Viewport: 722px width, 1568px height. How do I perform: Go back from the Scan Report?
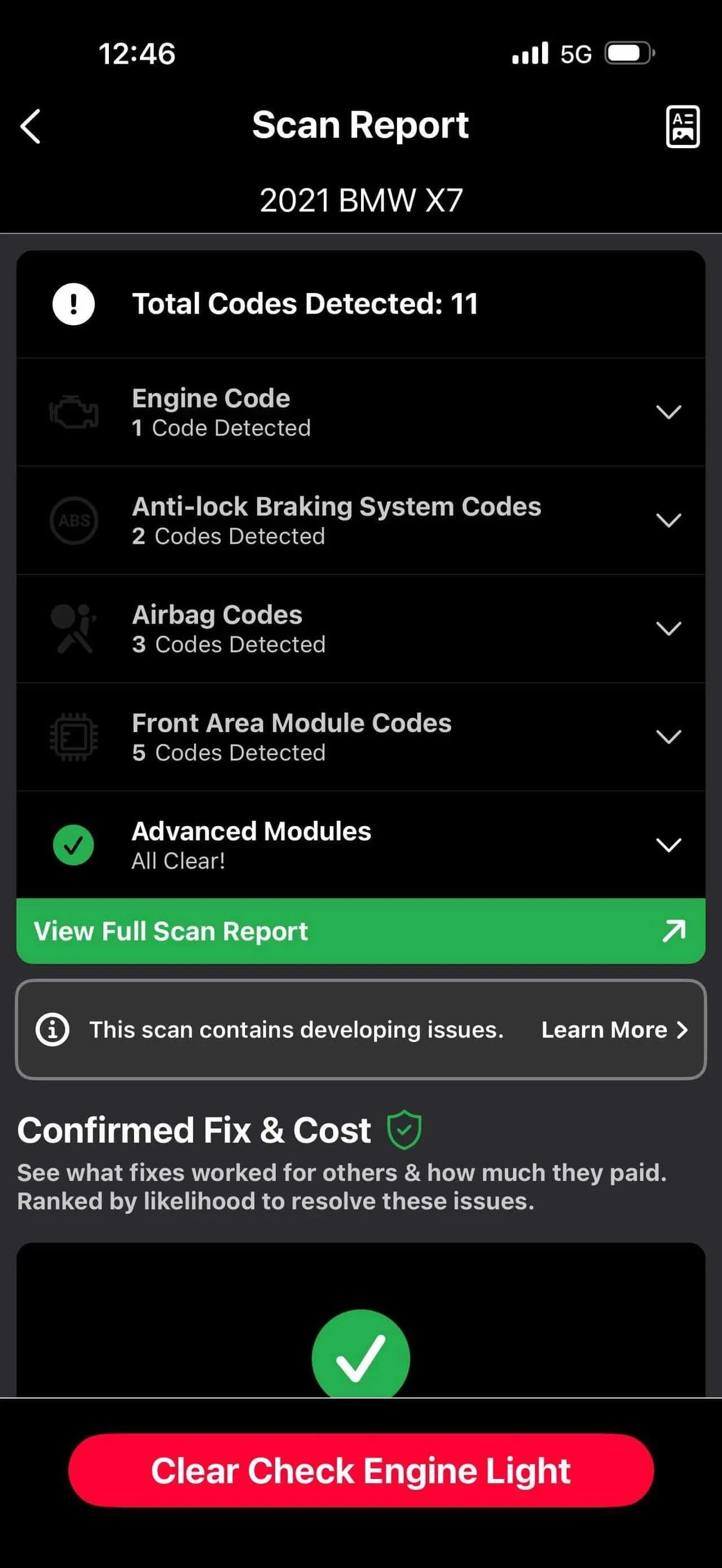point(30,127)
